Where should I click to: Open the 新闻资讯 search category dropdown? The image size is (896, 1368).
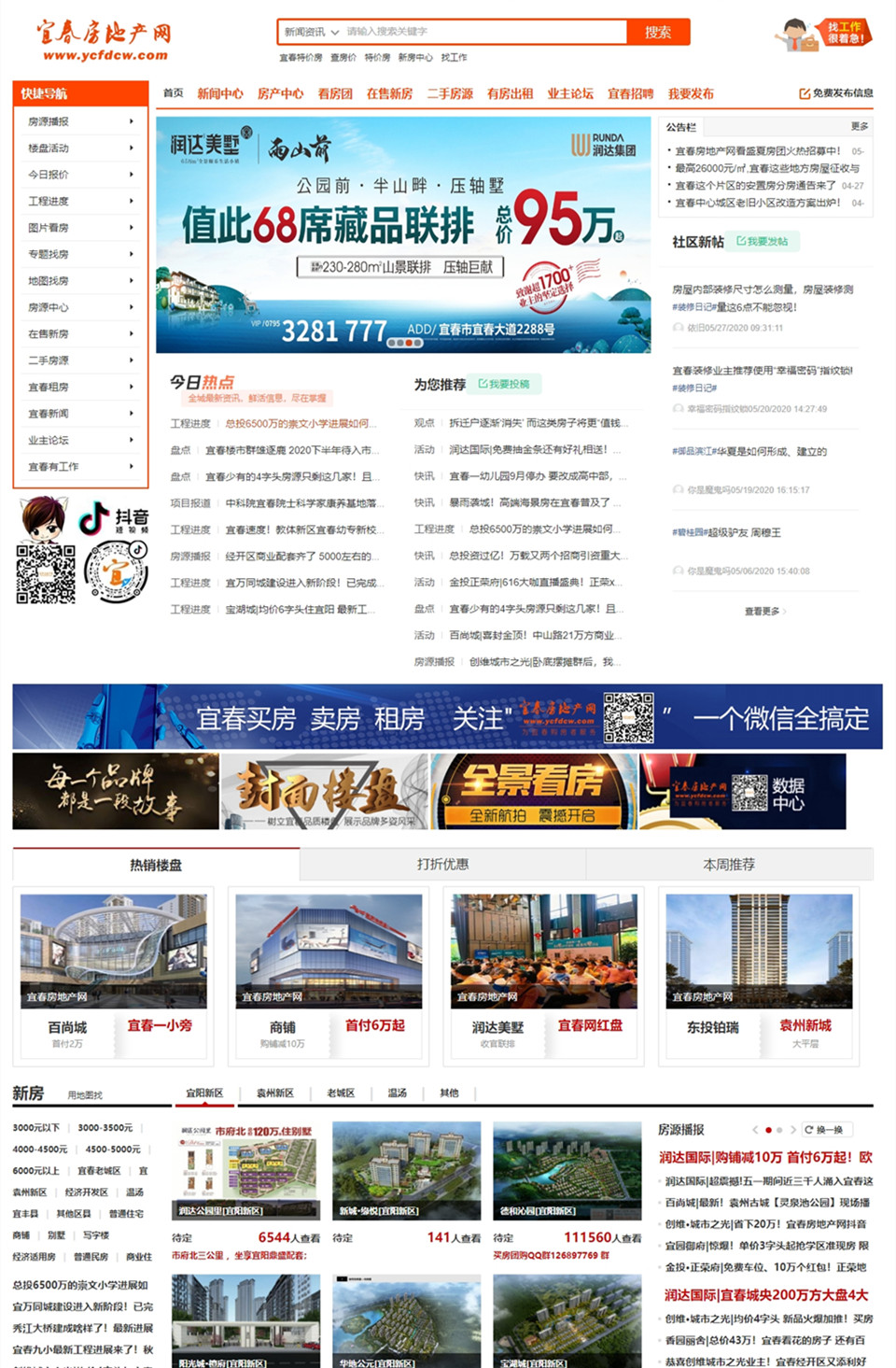click(x=312, y=32)
